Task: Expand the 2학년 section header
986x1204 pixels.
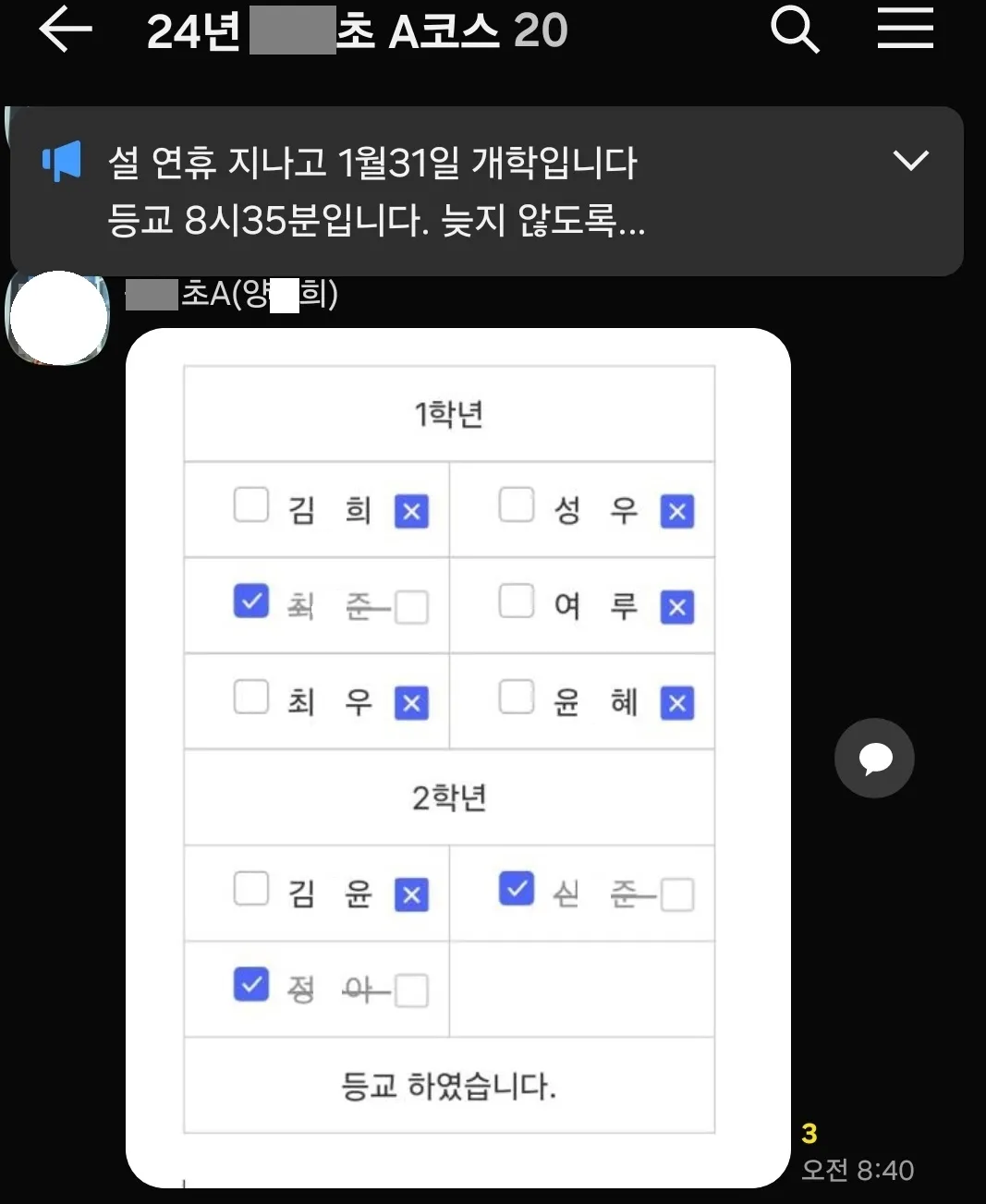Action: tap(449, 797)
